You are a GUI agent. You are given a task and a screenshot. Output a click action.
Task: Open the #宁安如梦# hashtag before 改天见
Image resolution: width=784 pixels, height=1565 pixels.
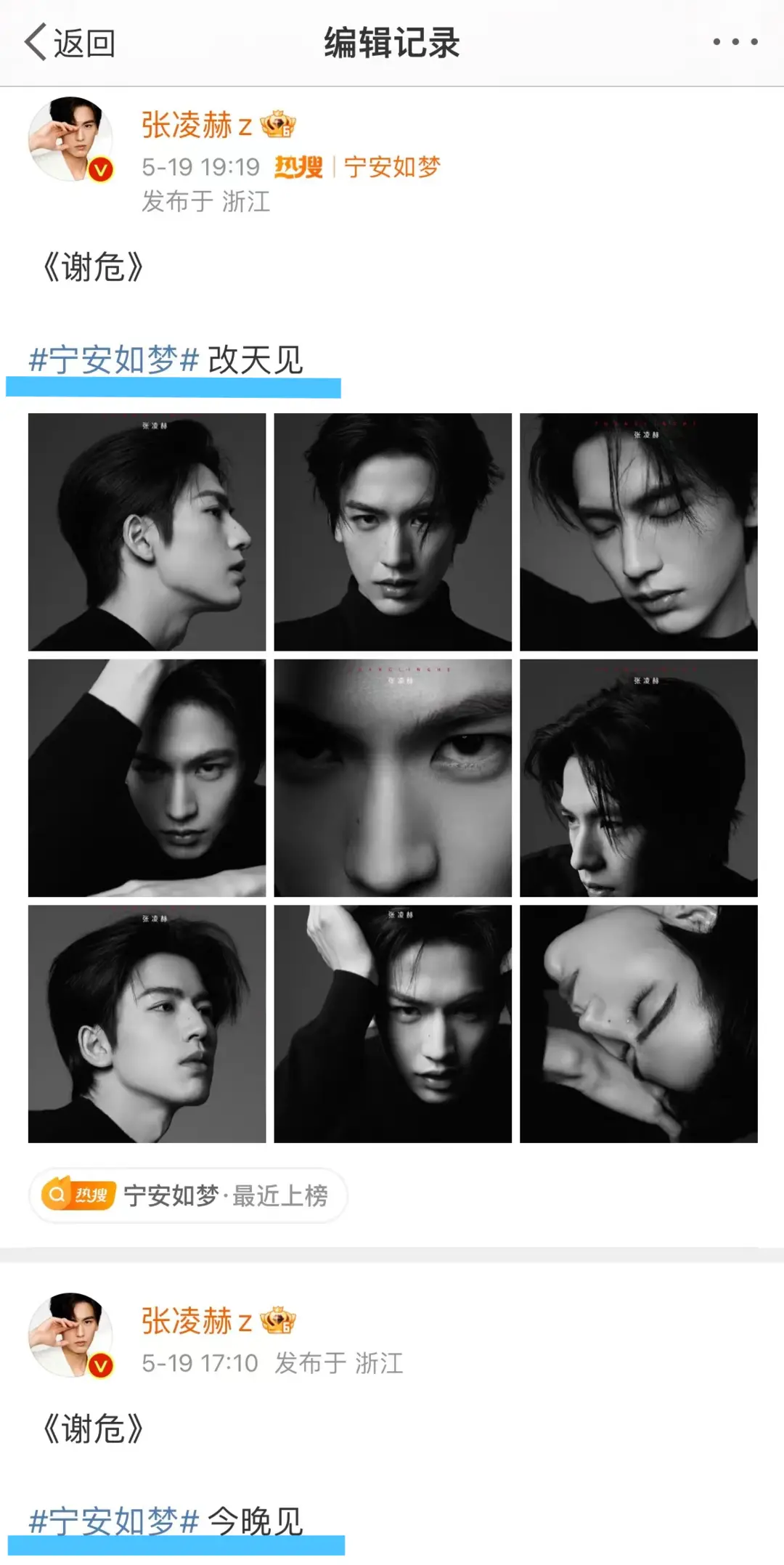point(114,359)
